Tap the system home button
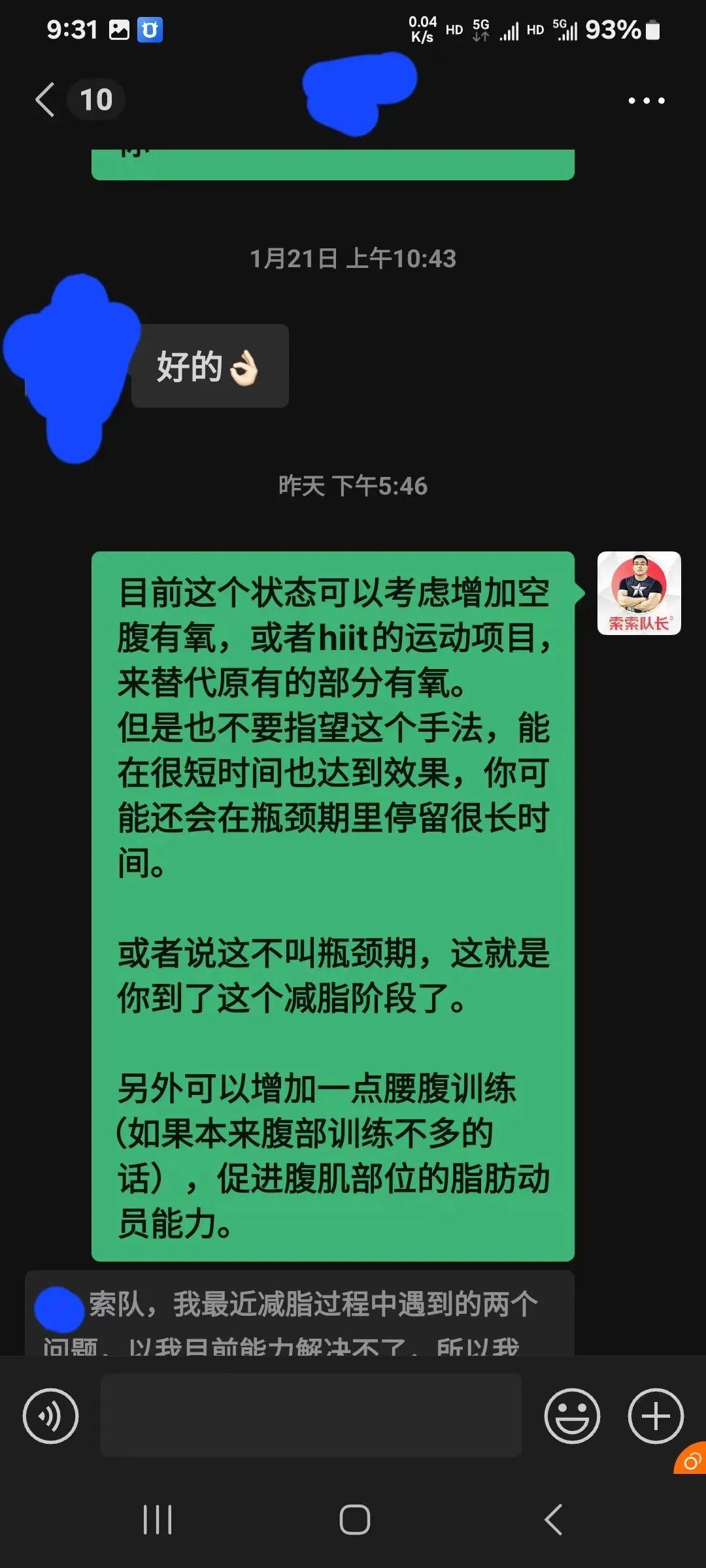The image size is (706, 1568). click(354, 1519)
